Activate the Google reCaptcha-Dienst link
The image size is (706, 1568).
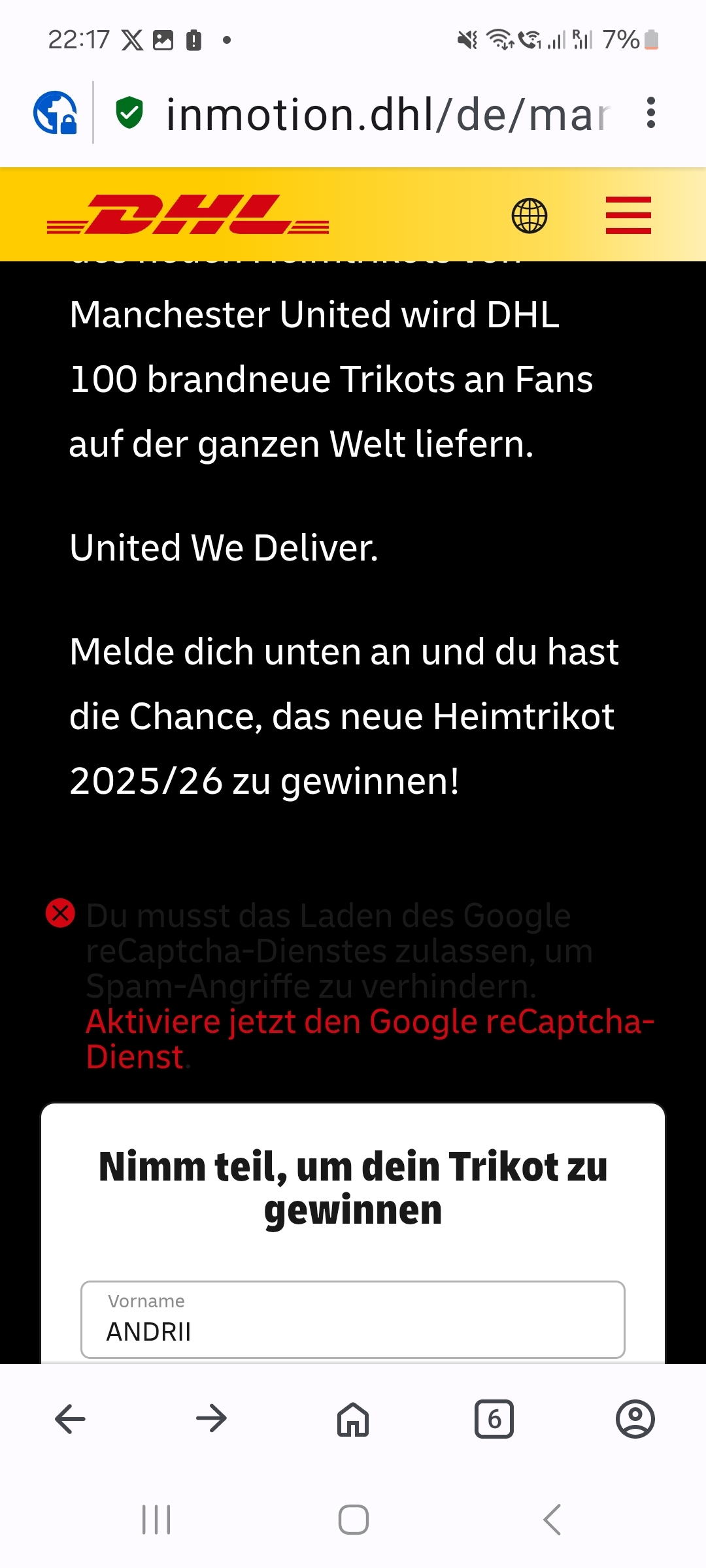(x=370, y=1039)
